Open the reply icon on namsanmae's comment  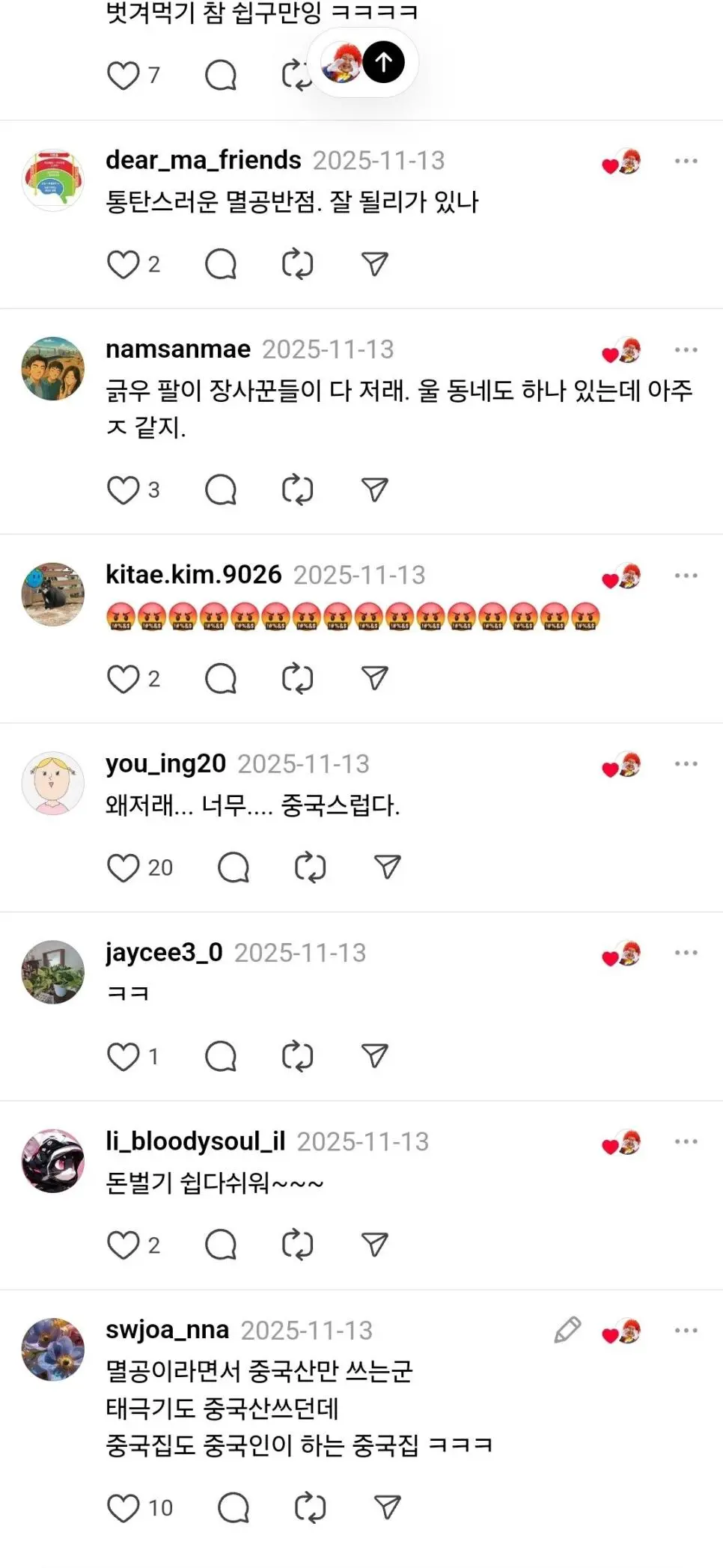222,489
